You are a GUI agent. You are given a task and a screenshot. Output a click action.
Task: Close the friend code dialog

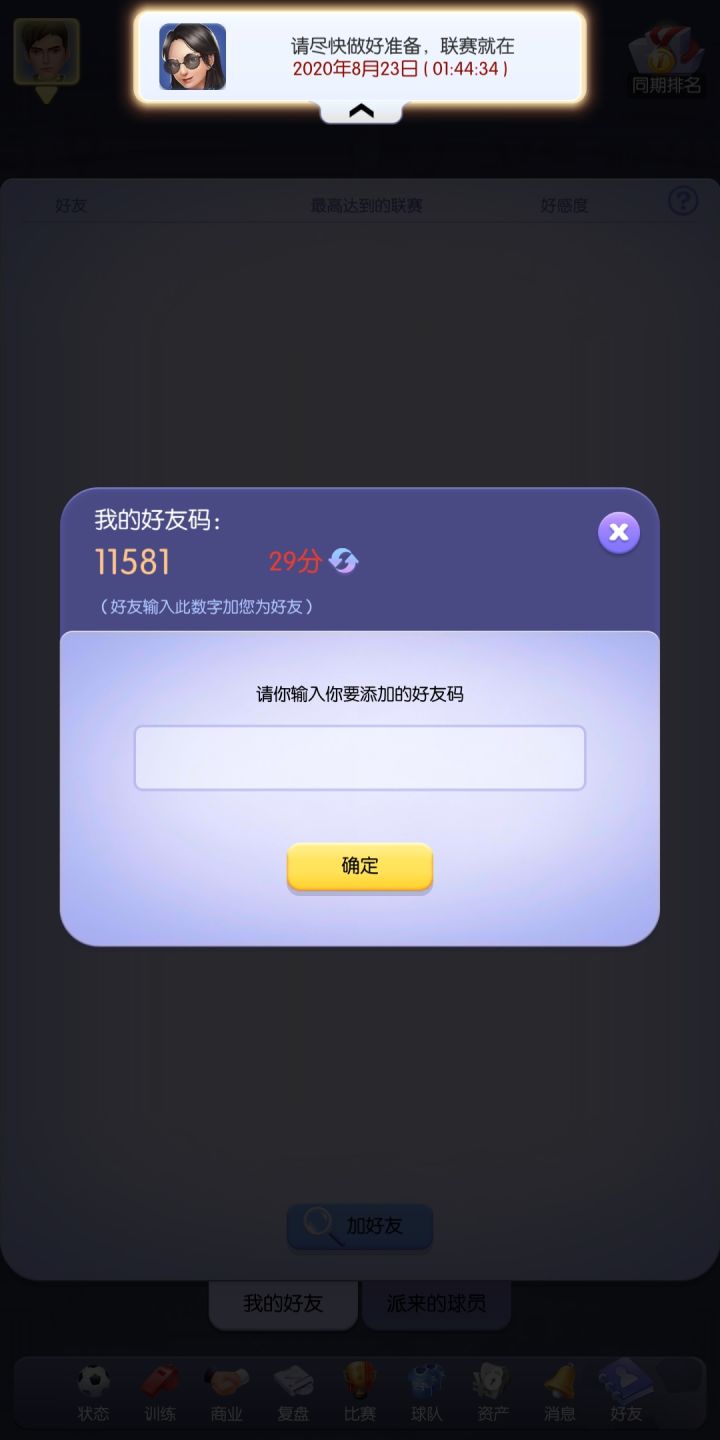click(x=618, y=532)
